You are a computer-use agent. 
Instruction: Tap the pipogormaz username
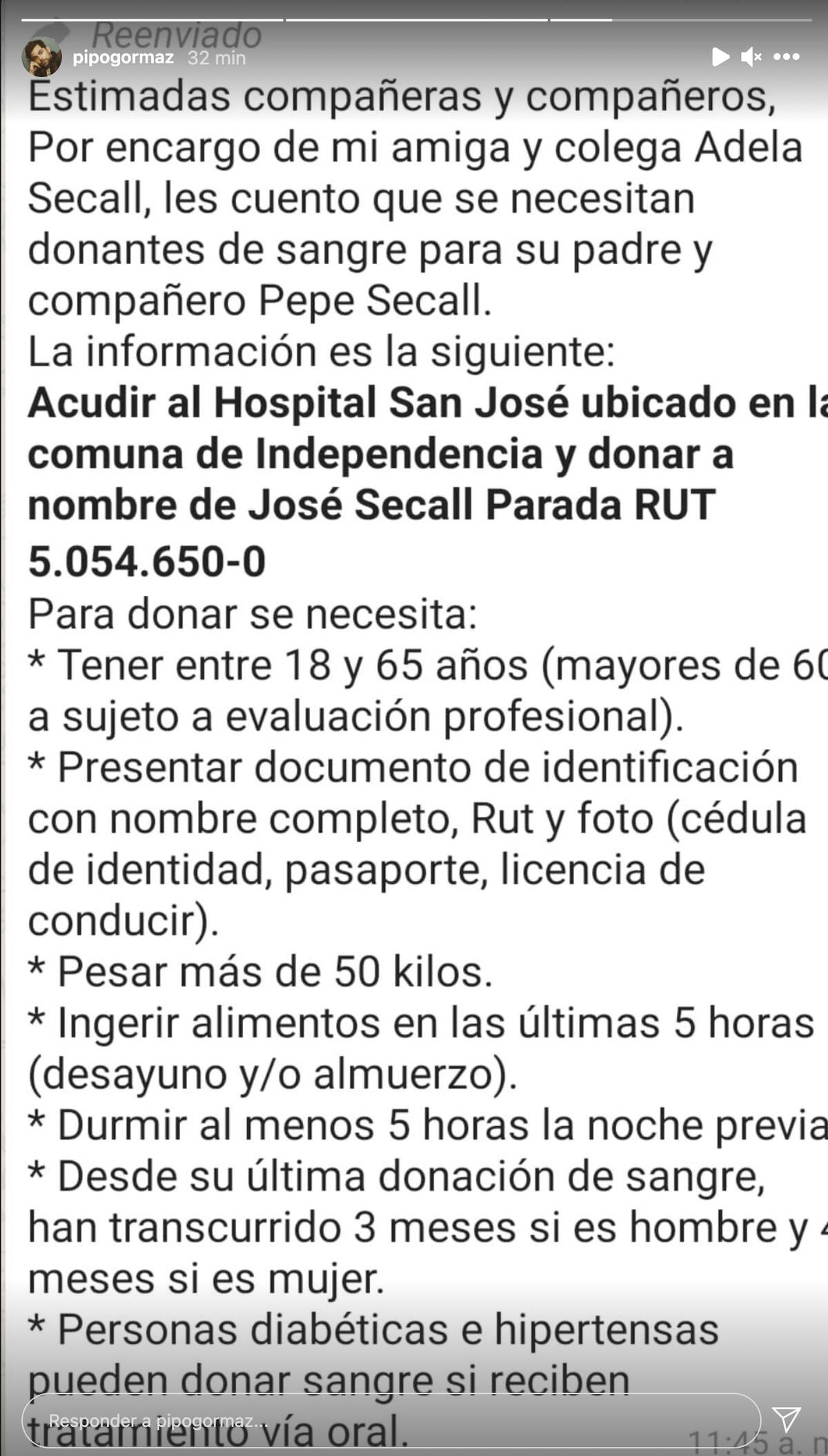pyautogui.click(x=123, y=58)
